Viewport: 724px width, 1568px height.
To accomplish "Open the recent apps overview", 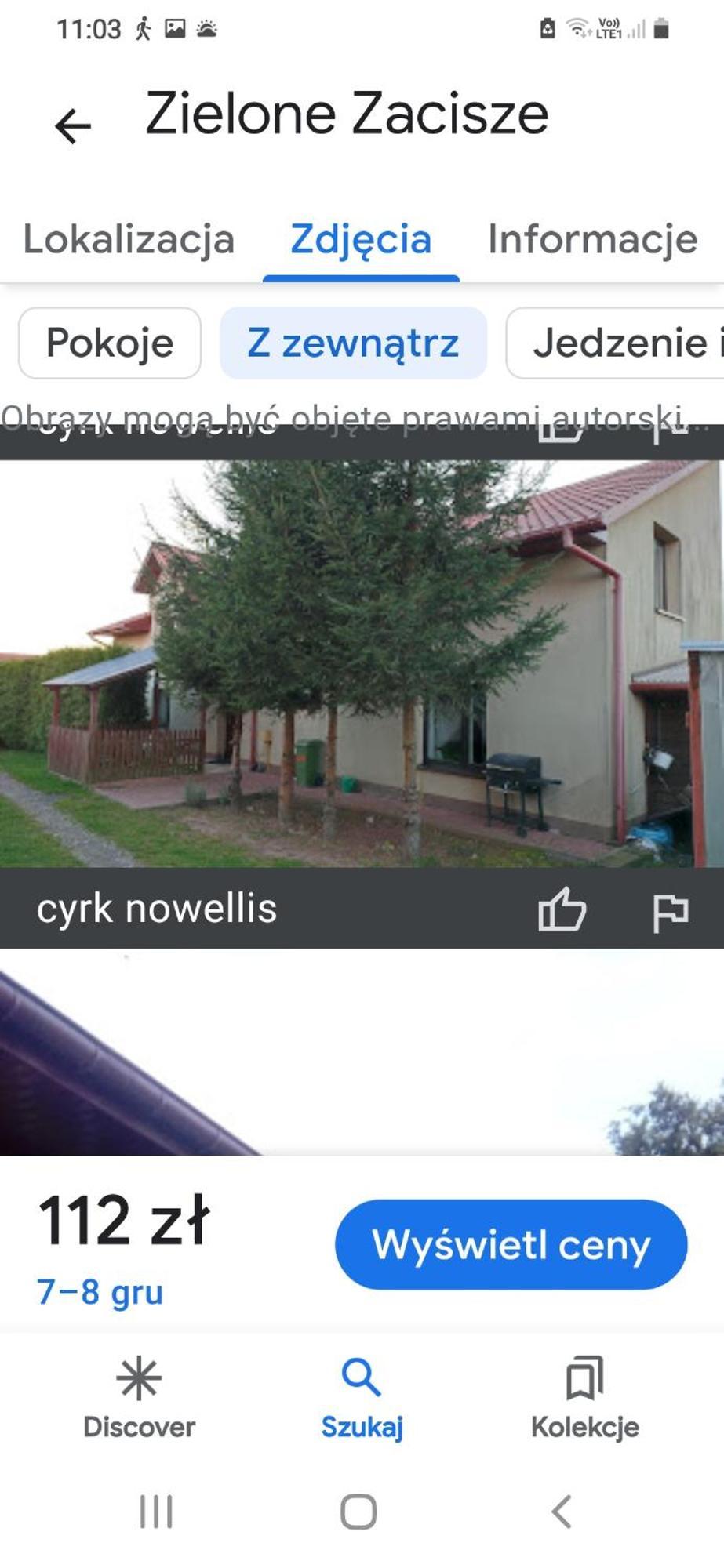I will click(x=155, y=1512).
